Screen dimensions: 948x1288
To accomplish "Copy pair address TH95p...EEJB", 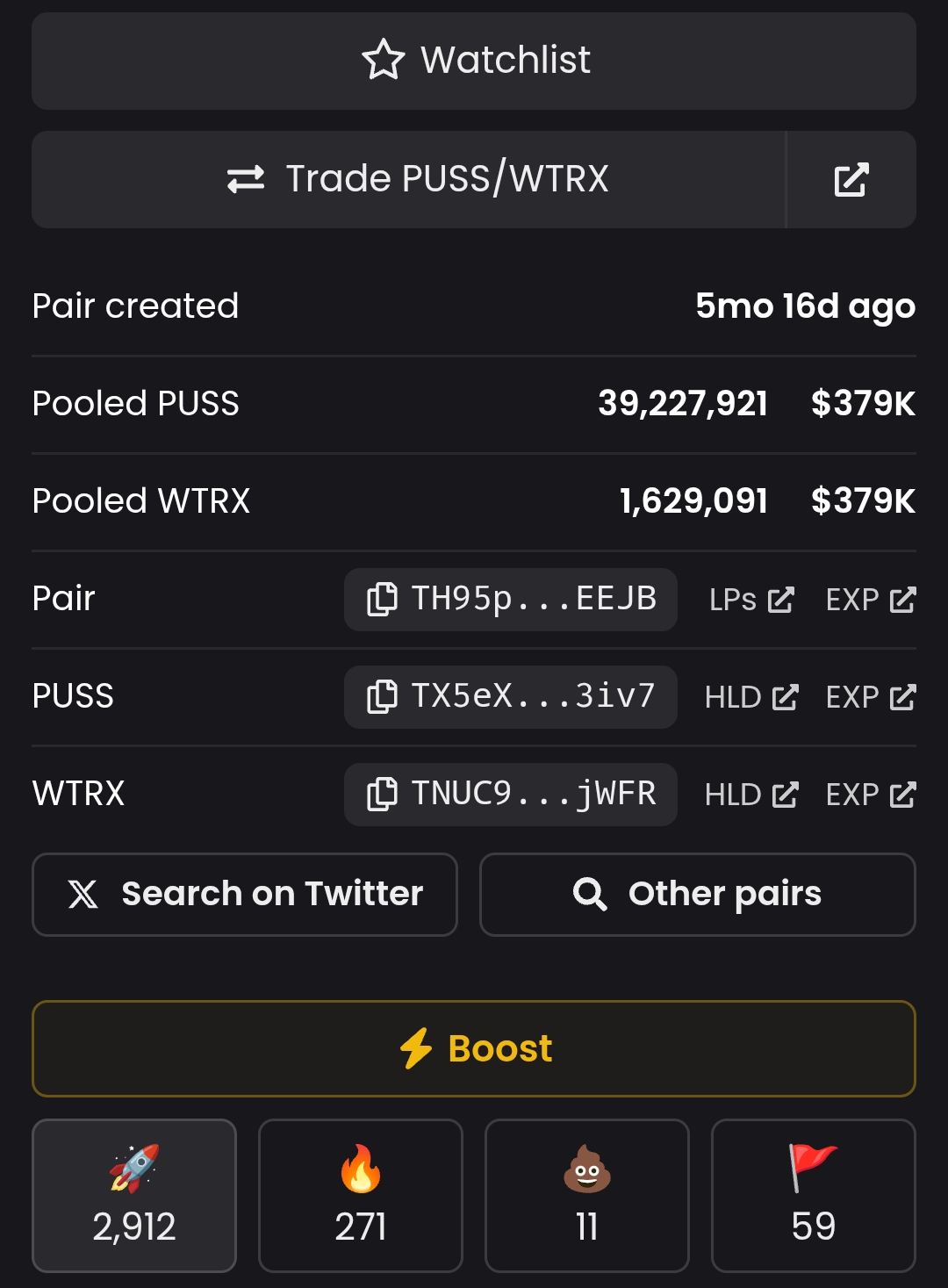I will pyautogui.click(x=510, y=600).
